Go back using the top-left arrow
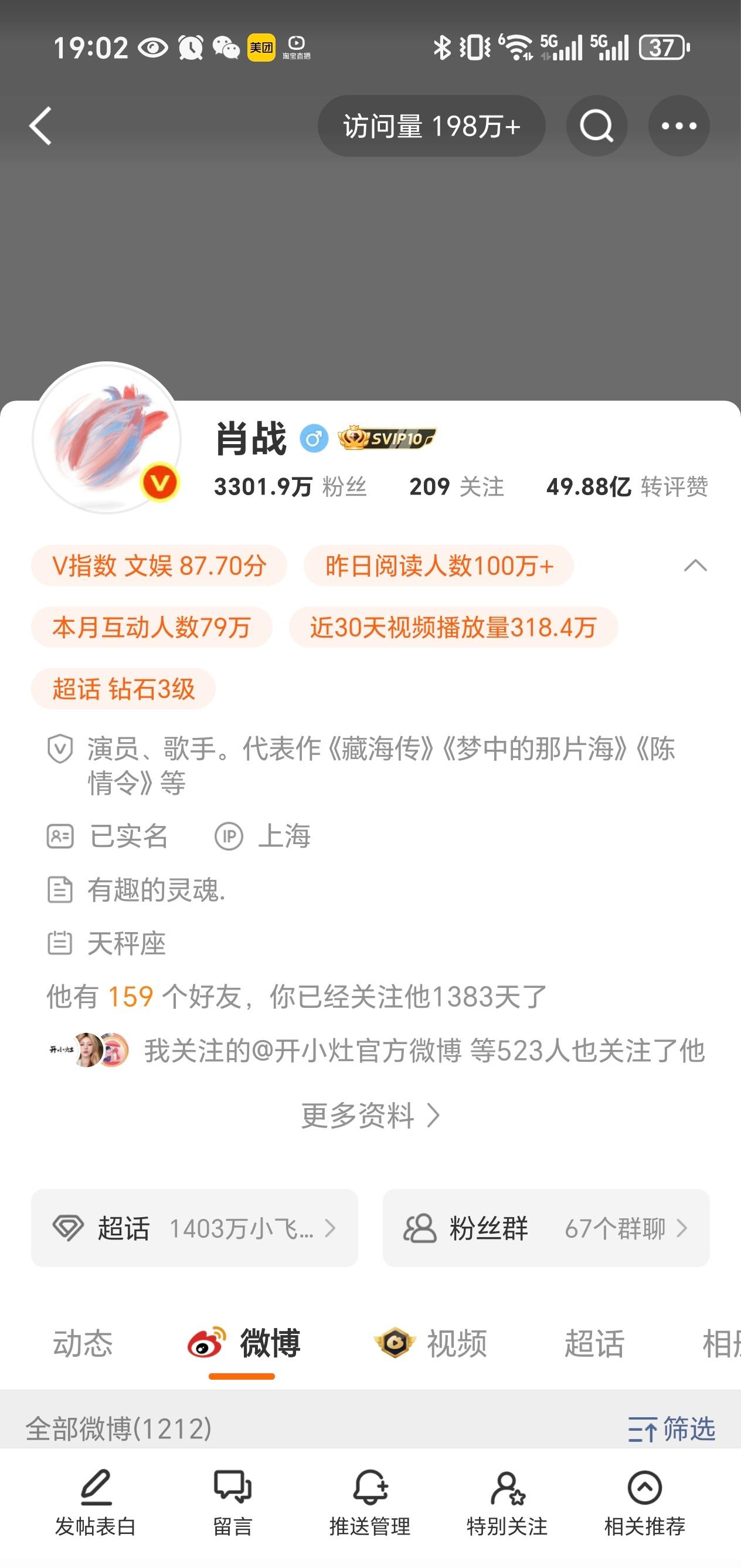 [41, 126]
